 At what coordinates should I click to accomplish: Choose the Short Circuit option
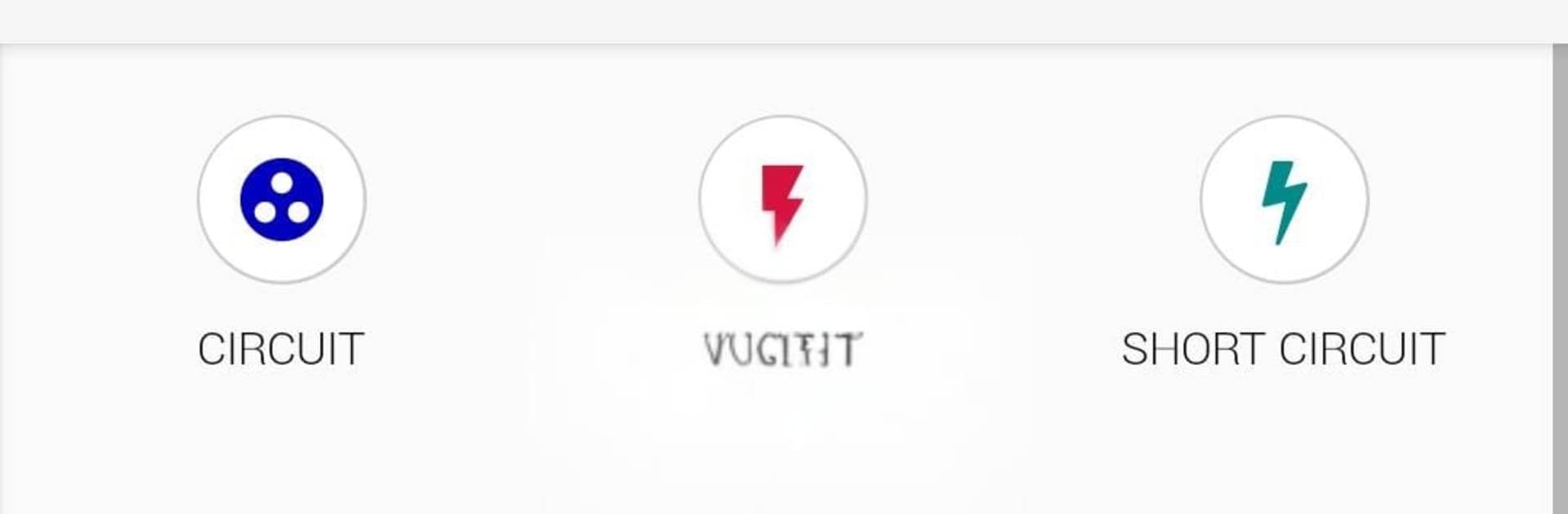[x=1284, y=200]
